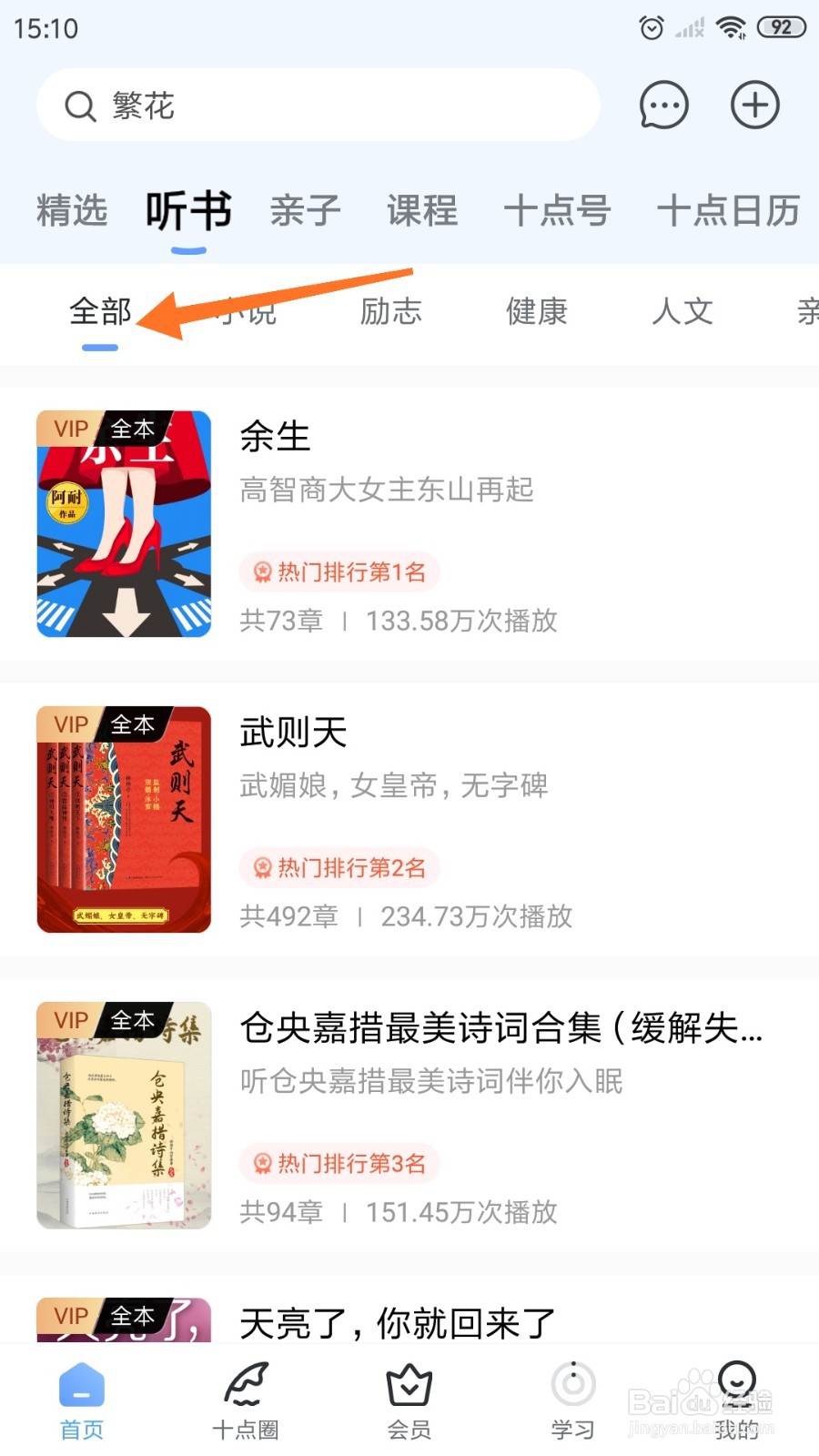Open the 十点日历 tab
Screen dimensions: 819x1456
click(728, 210)
